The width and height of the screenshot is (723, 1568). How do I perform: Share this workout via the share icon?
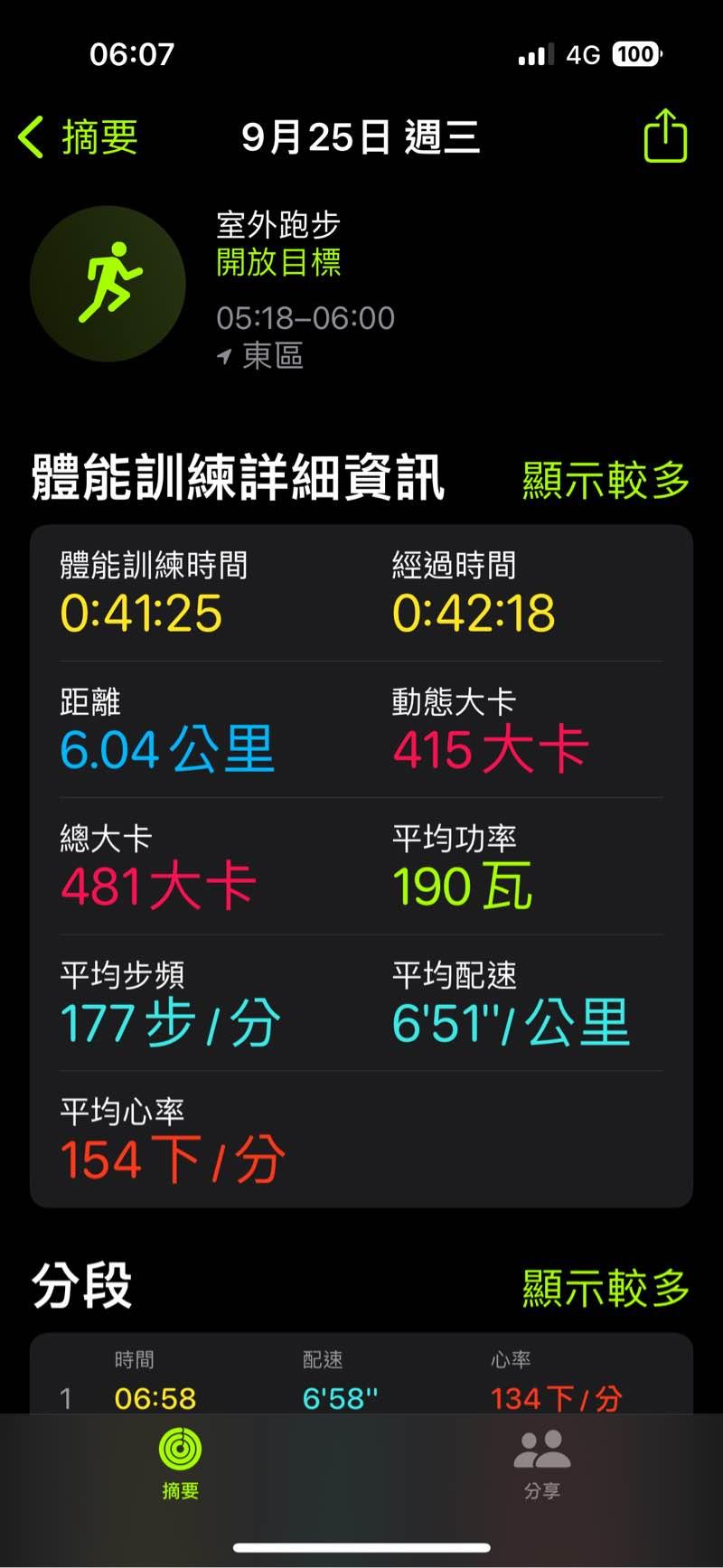pos(665,136)
